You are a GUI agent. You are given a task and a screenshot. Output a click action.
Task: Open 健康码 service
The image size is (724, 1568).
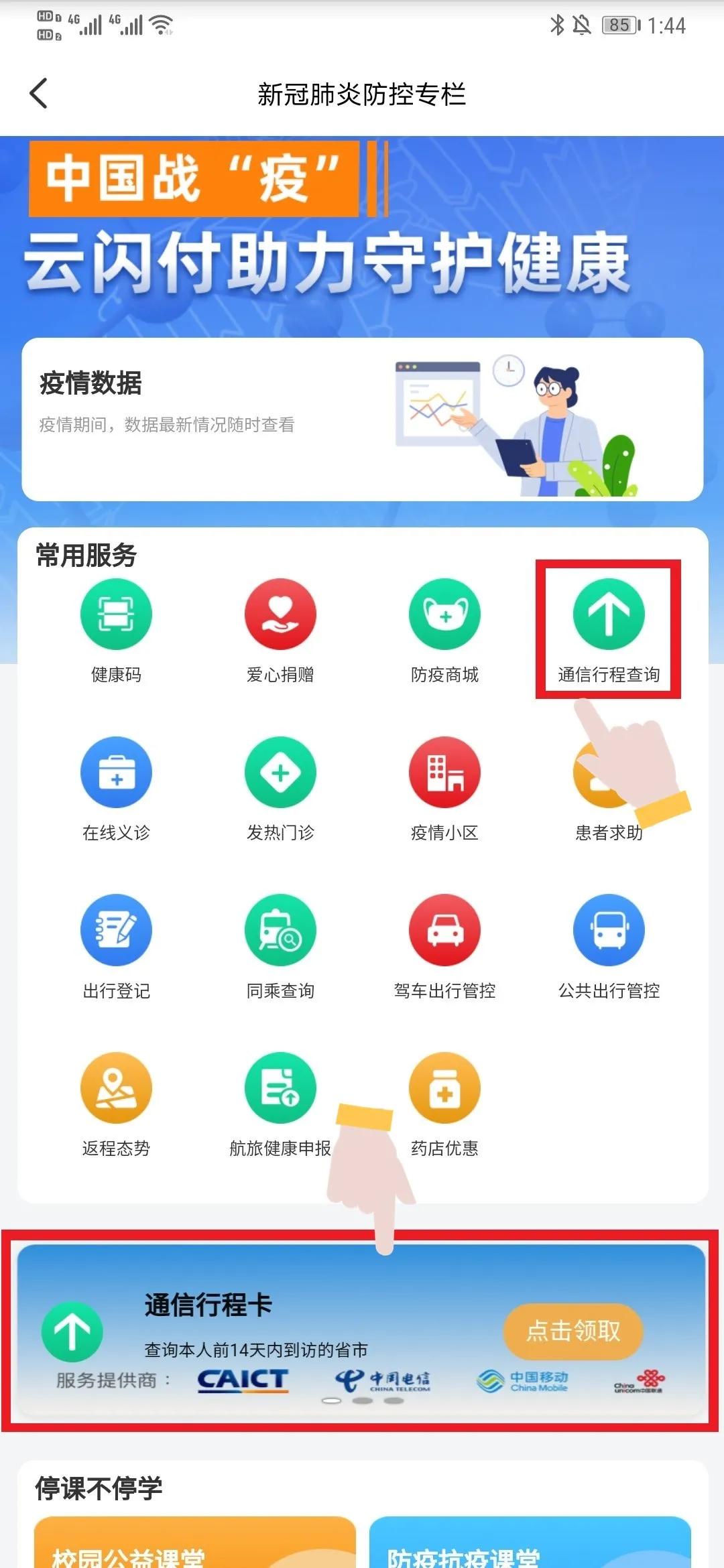[x=116, y=614]
